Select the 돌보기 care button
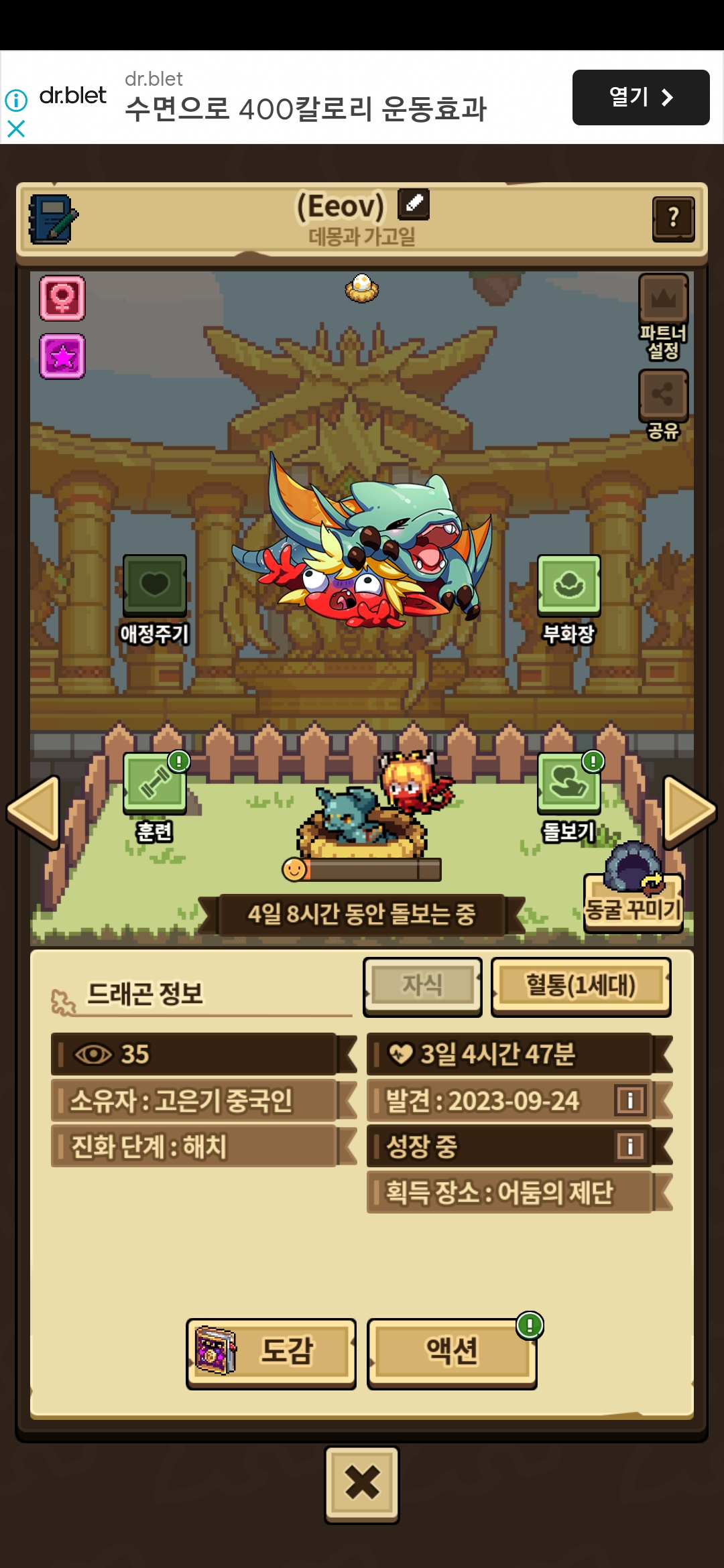 (x=568, y=797)
